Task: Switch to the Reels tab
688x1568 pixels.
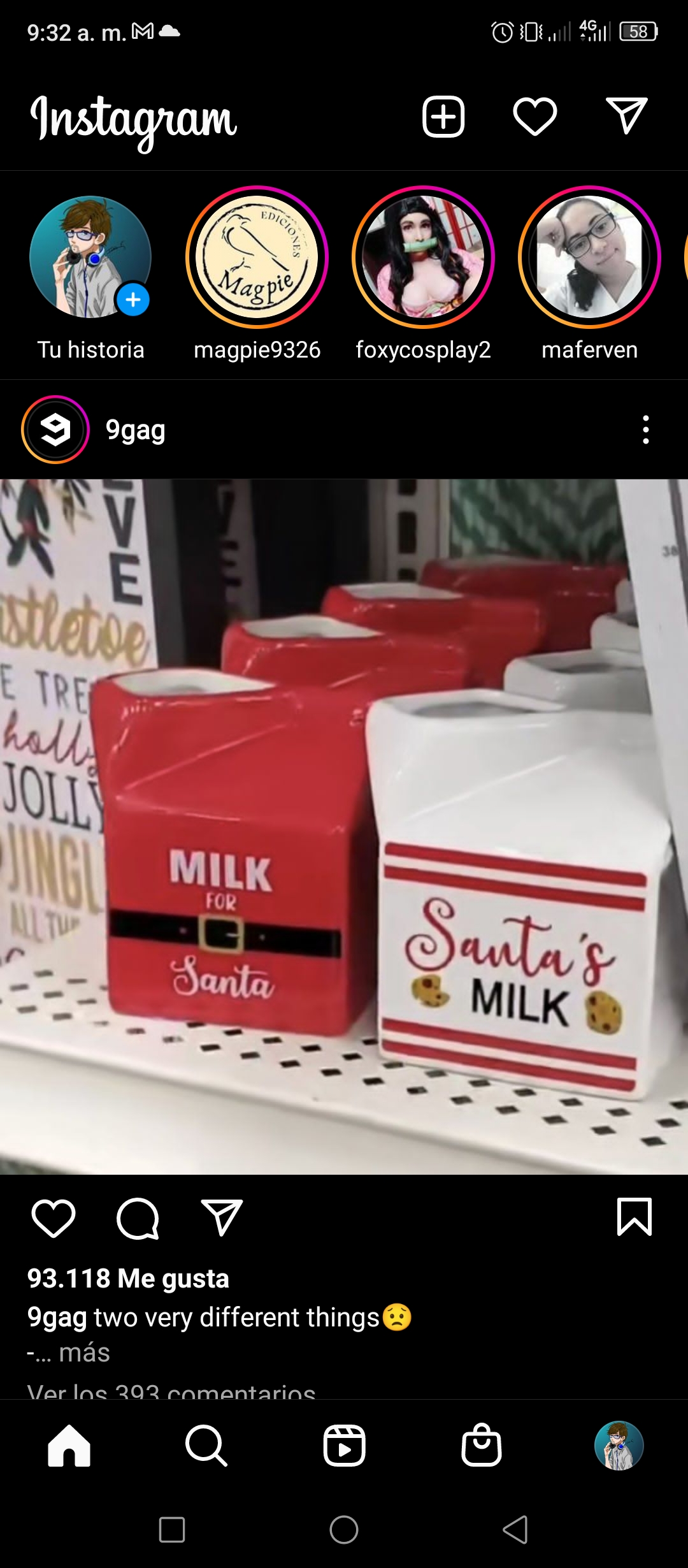Action: tap(344, 1446)
